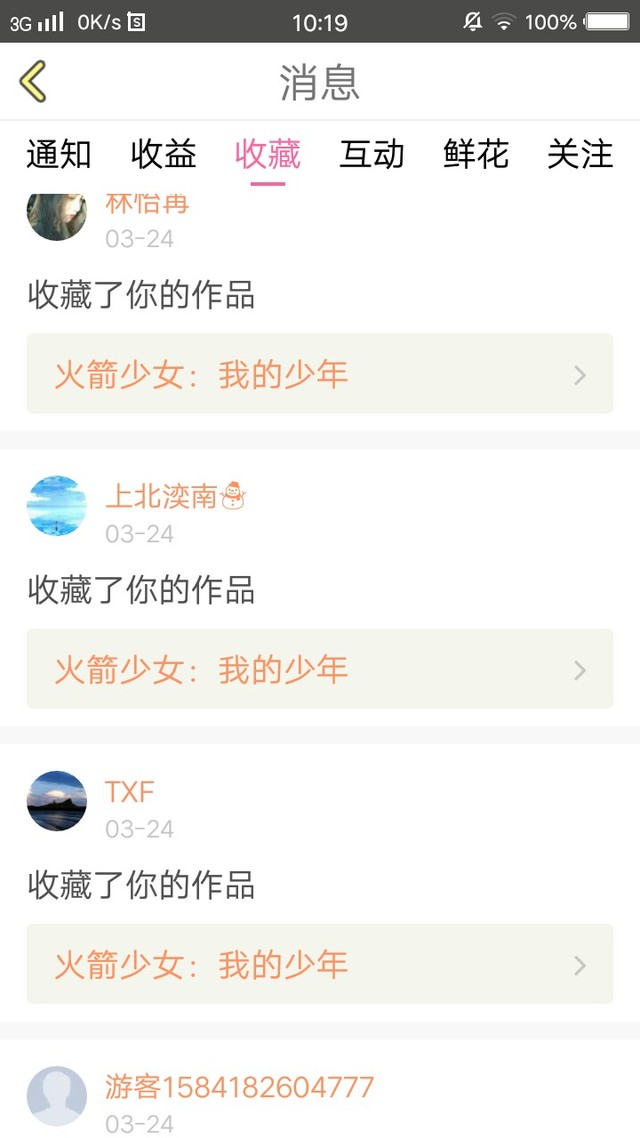
Task: Open the 关注 tab
Action: click(580, 155)
